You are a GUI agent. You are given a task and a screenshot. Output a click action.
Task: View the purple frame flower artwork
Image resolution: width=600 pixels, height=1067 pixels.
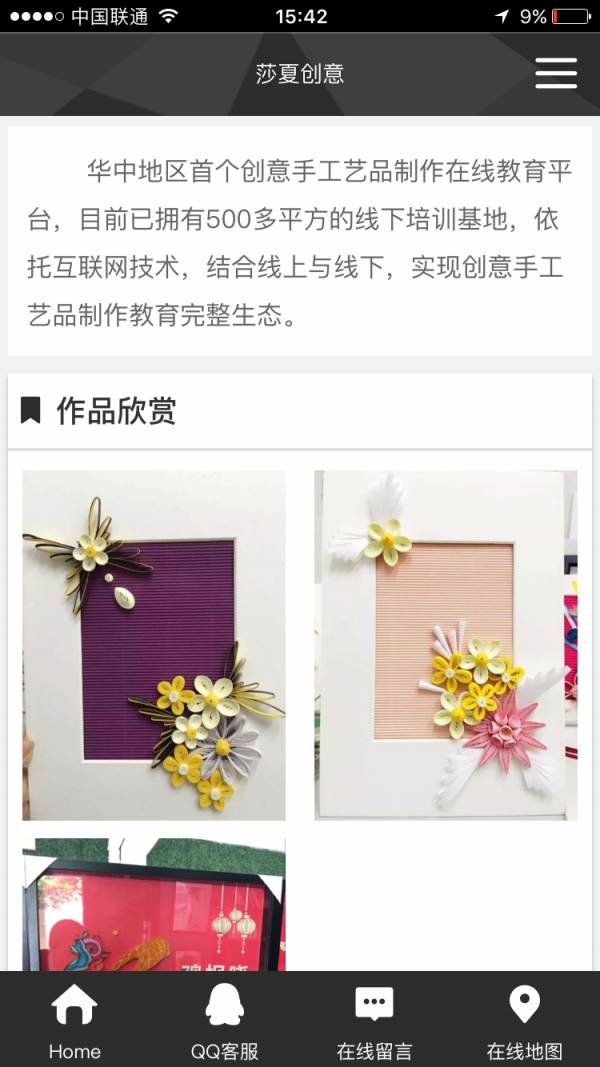[x=154, y=645]
